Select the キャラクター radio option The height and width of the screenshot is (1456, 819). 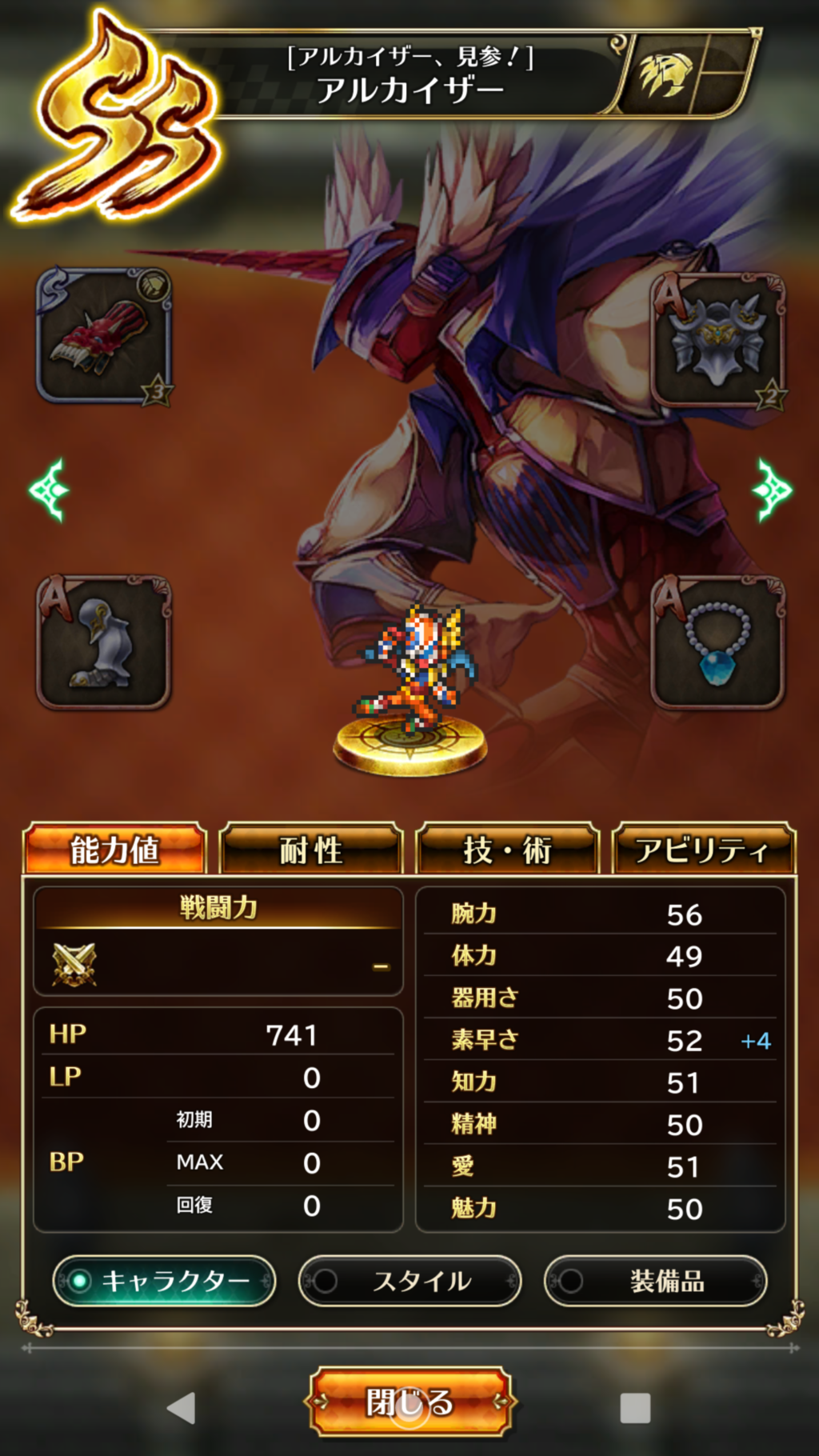tap(164, 1281)
